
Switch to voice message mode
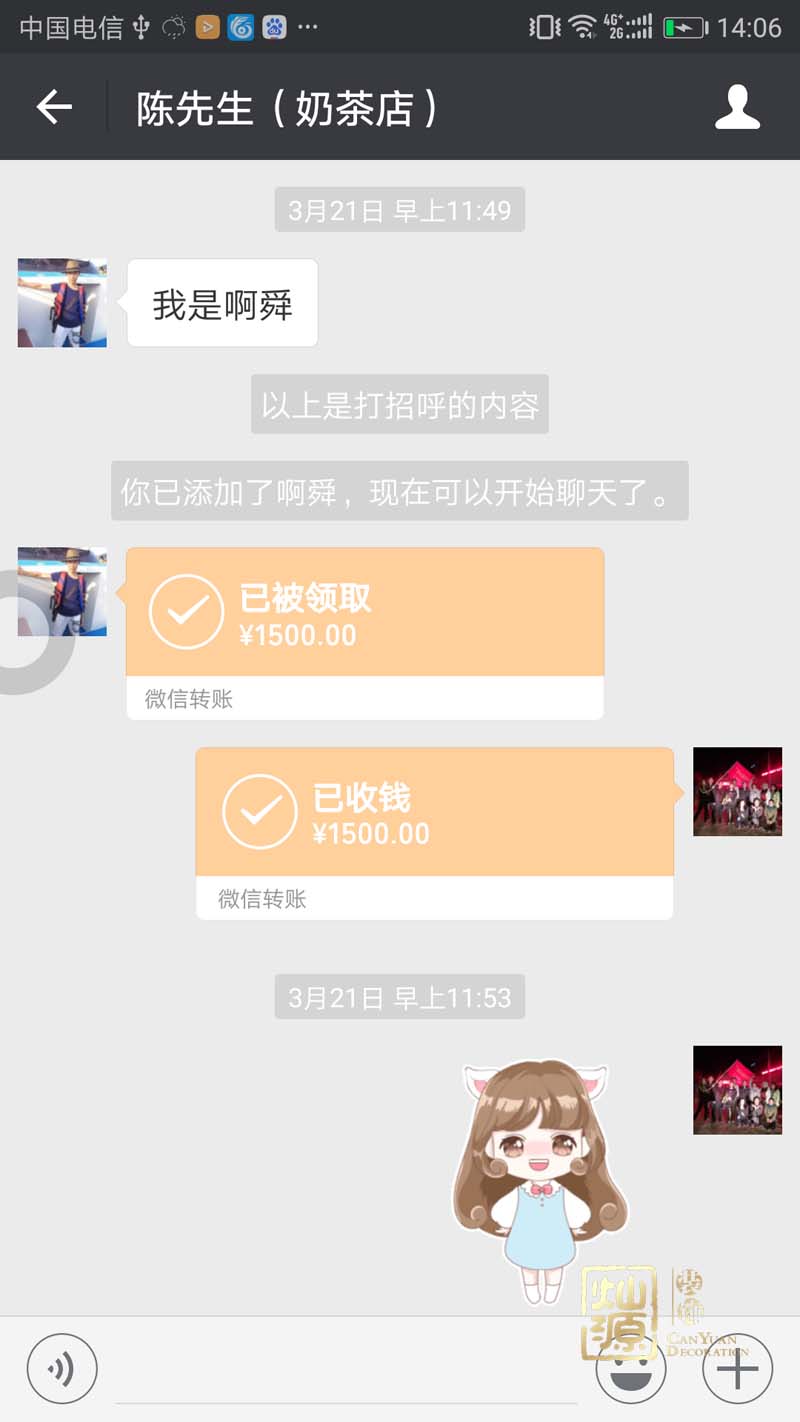(62, 1369)
